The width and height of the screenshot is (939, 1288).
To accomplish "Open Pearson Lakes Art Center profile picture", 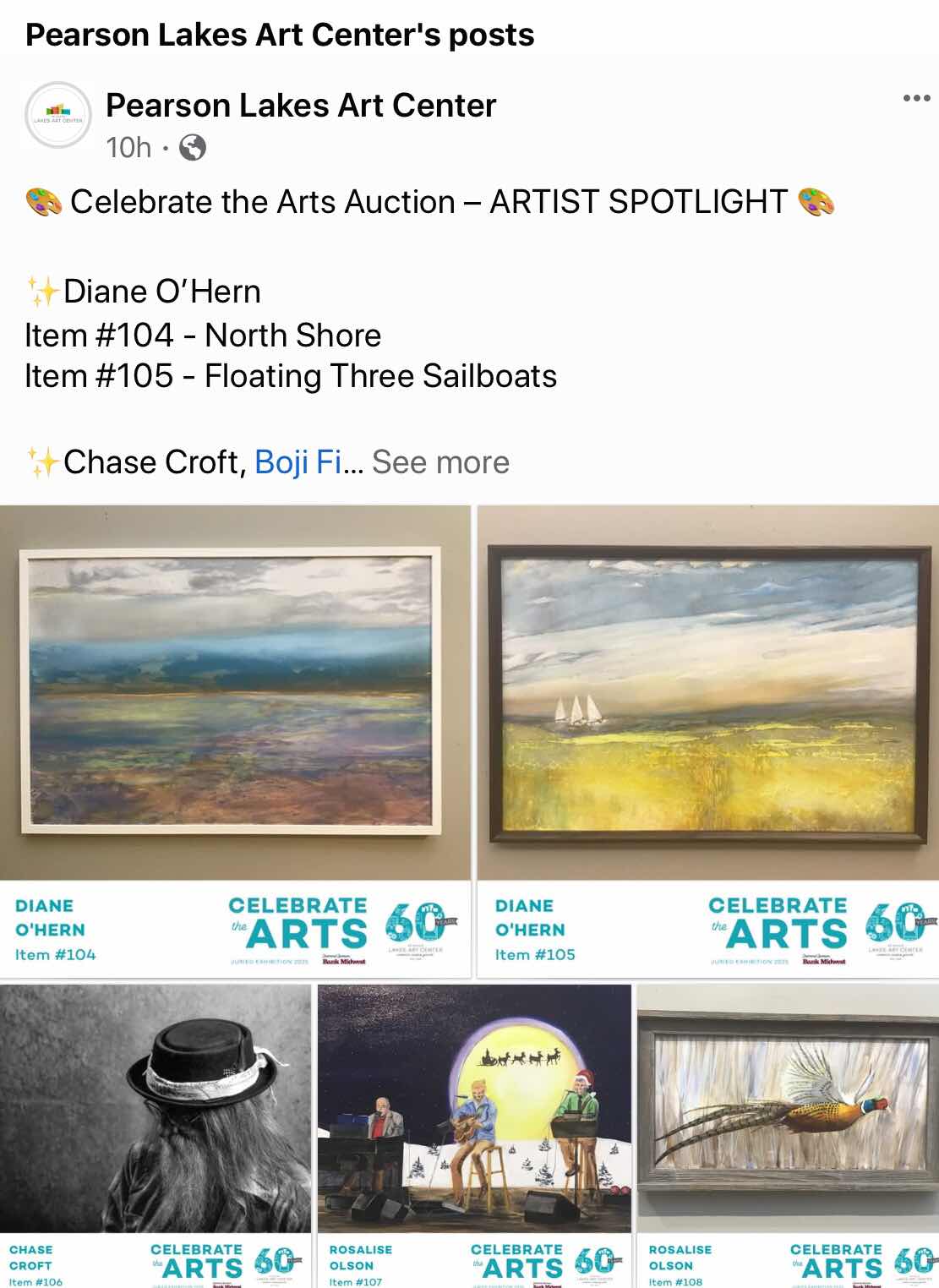I will (58, 115).
